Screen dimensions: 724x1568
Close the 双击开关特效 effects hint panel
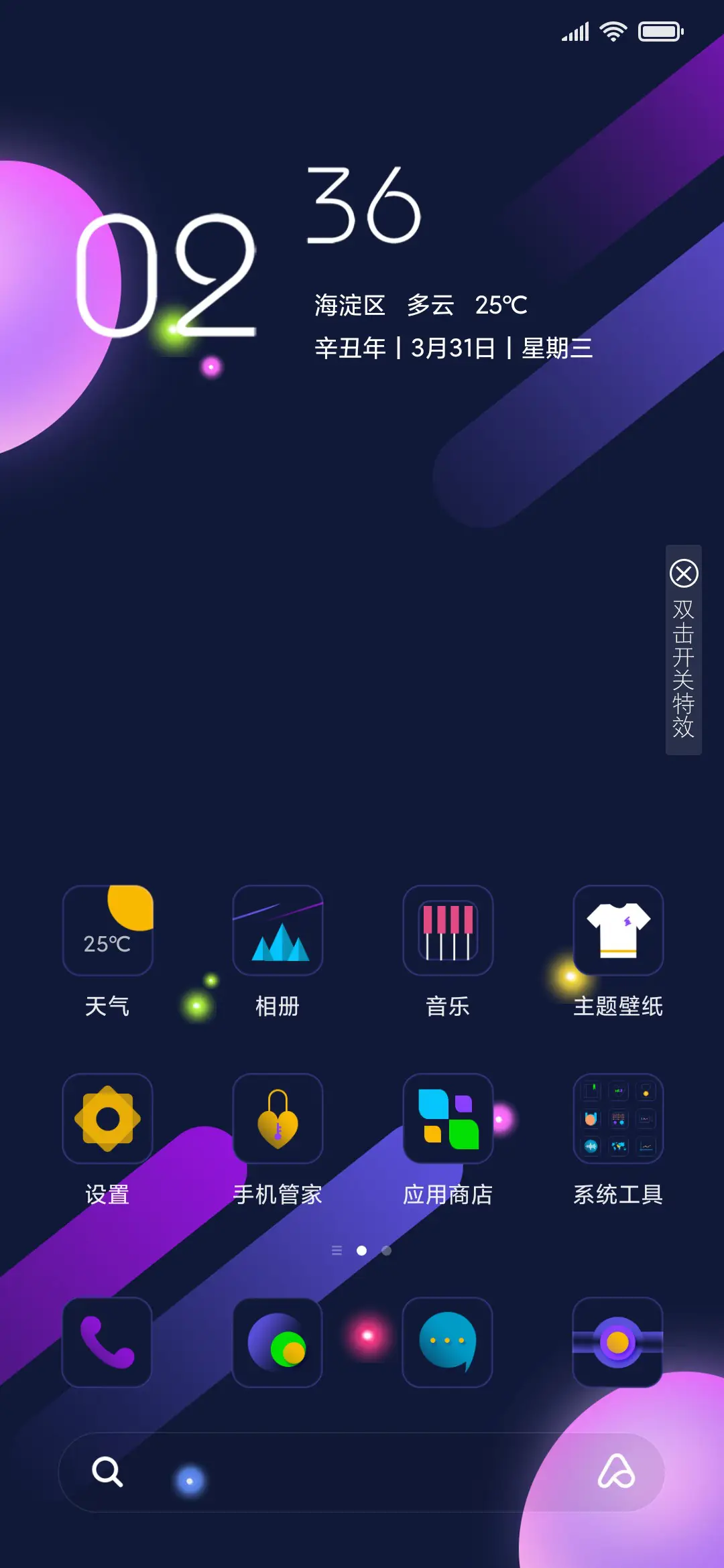684,575
